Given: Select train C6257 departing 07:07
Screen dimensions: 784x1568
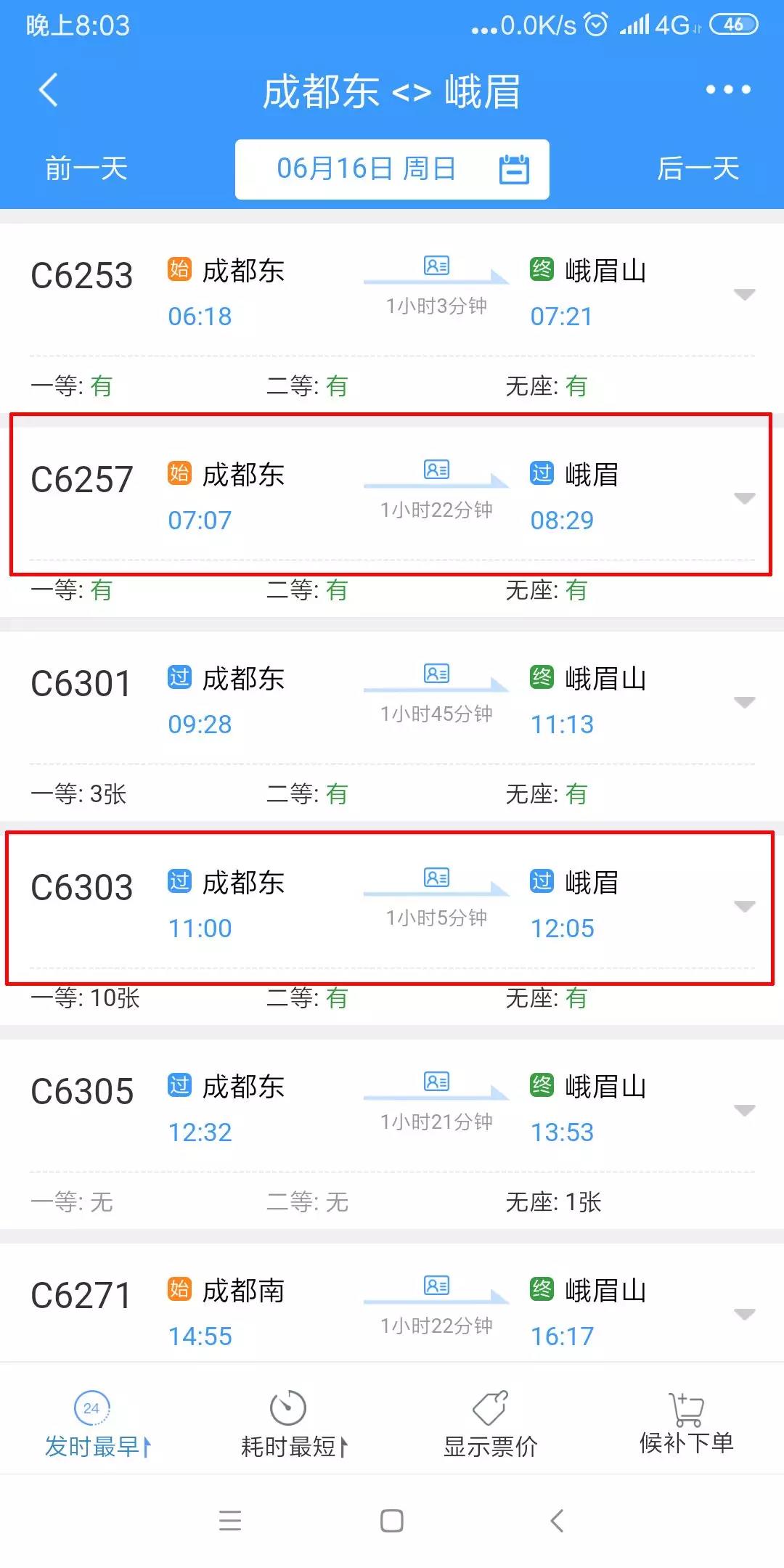Looking at the screenshot, I should (392, 523).
